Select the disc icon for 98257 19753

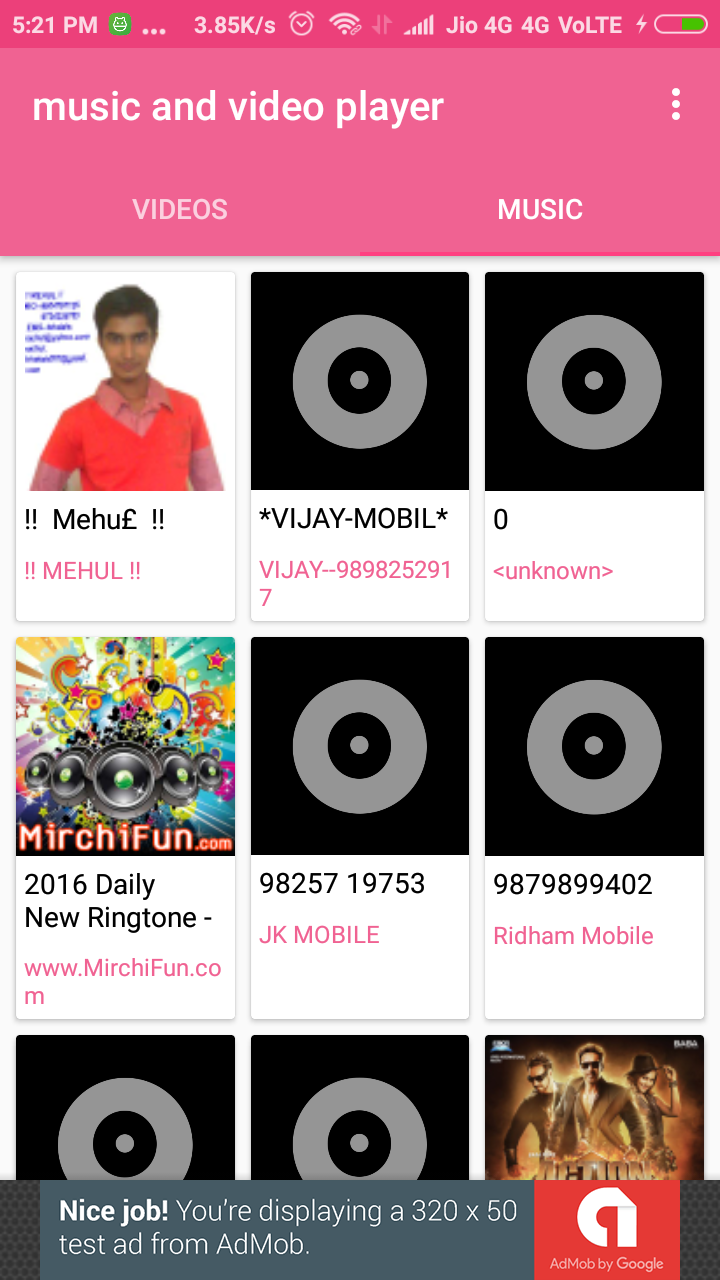click(359, 746)
